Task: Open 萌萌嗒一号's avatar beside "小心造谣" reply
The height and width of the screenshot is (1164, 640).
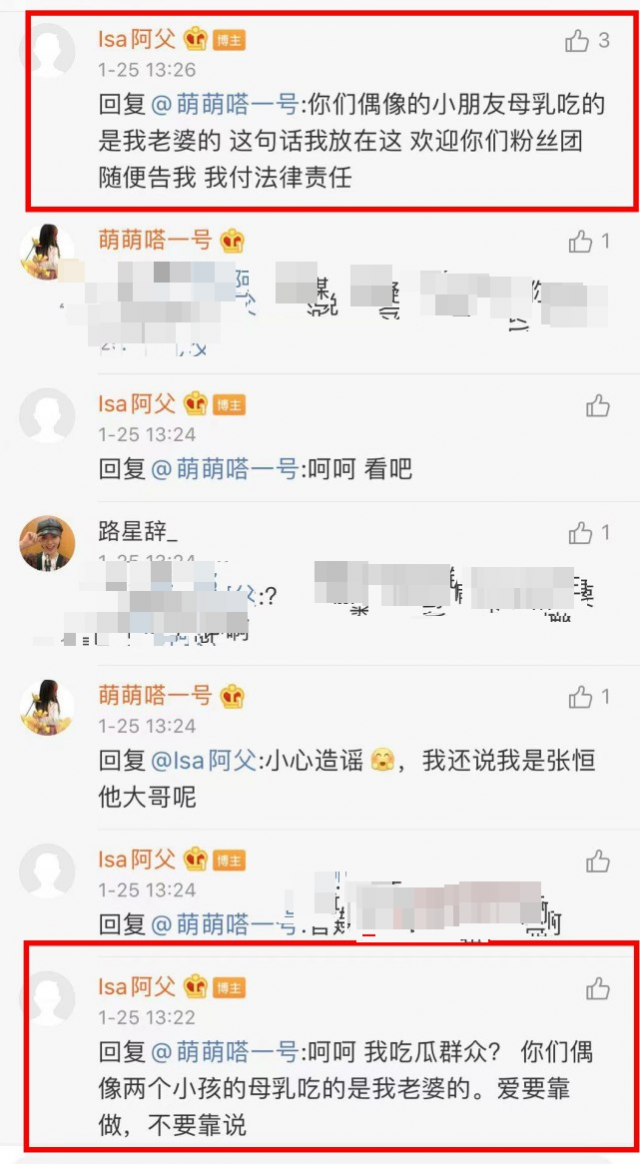Action: pyautogui.click(x=47, y=707)
